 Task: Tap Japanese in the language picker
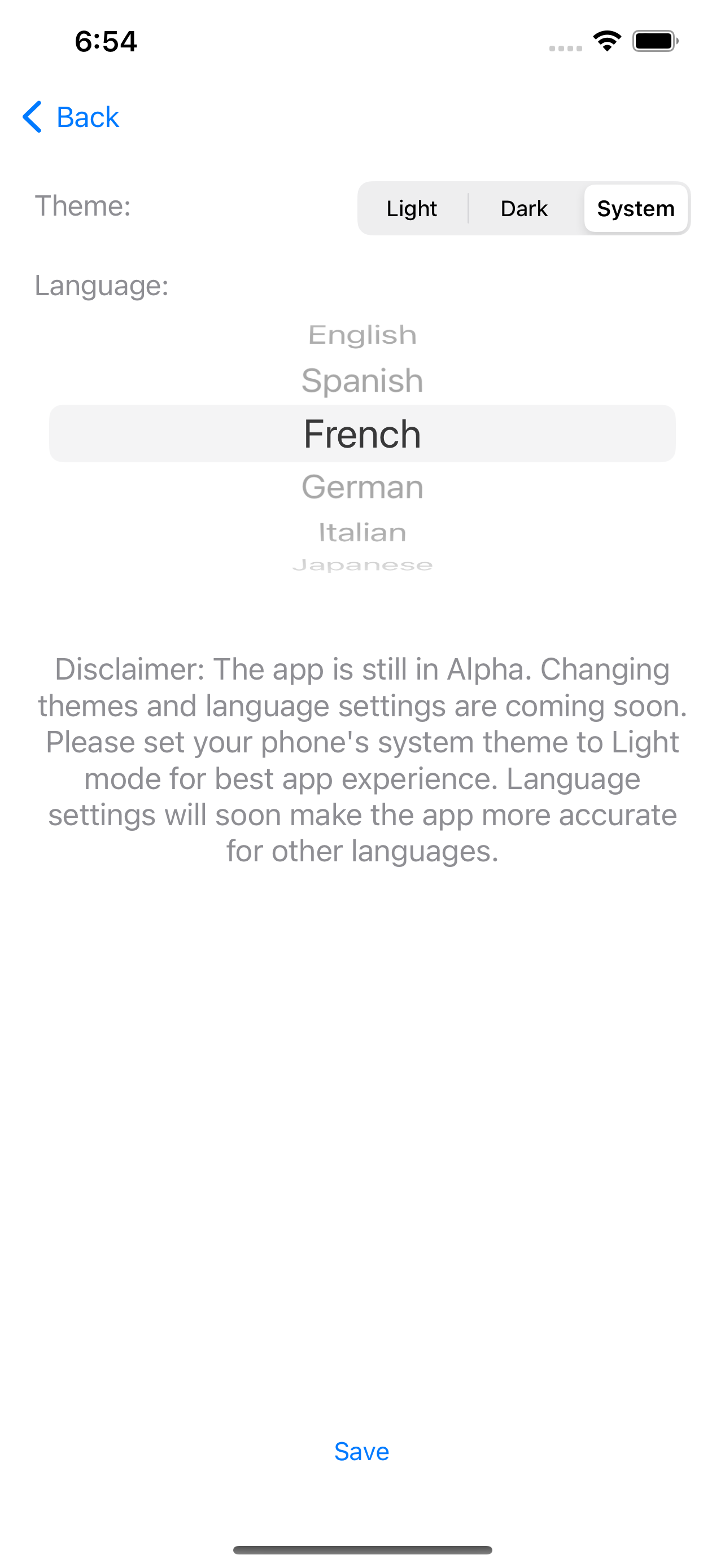point(362,566)
